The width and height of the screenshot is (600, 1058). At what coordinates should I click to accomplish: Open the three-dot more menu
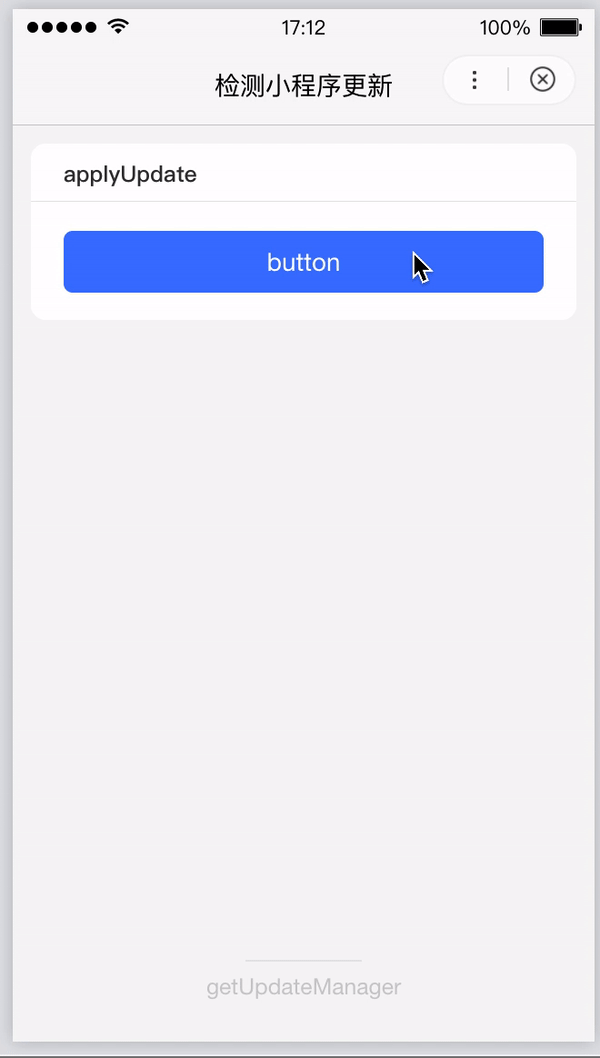(x=474, y=80)
